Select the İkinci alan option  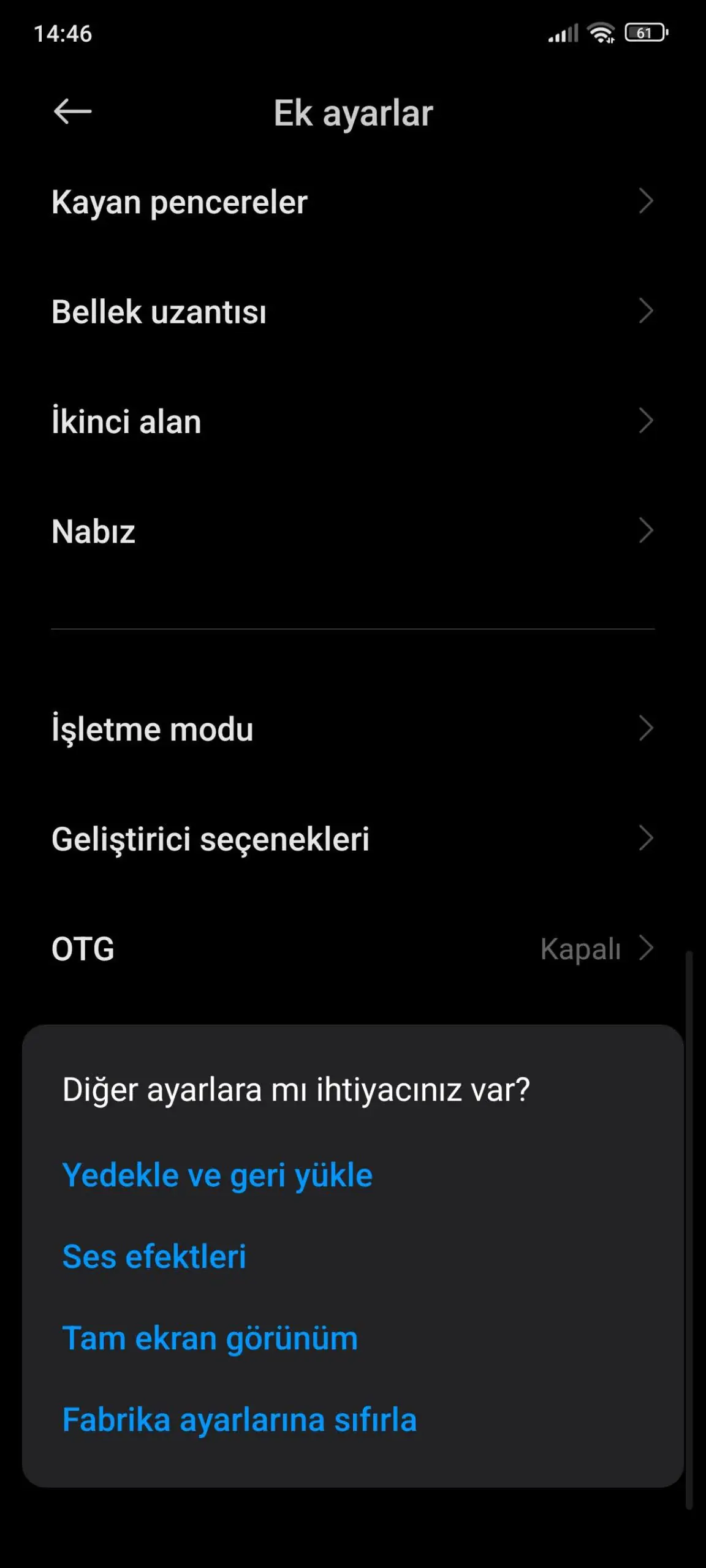tap(125, 421)
